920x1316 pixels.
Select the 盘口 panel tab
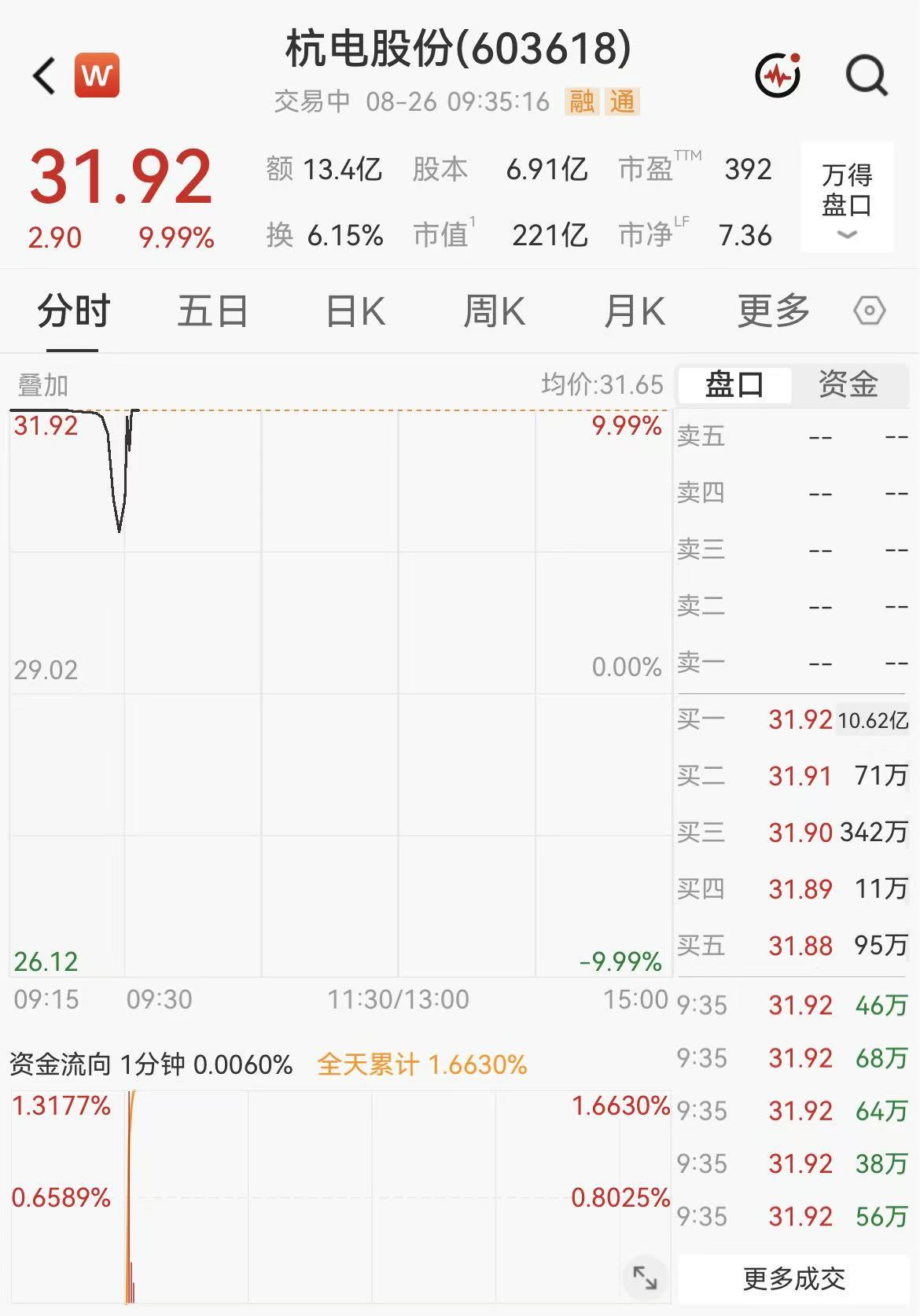pos(734,384)
